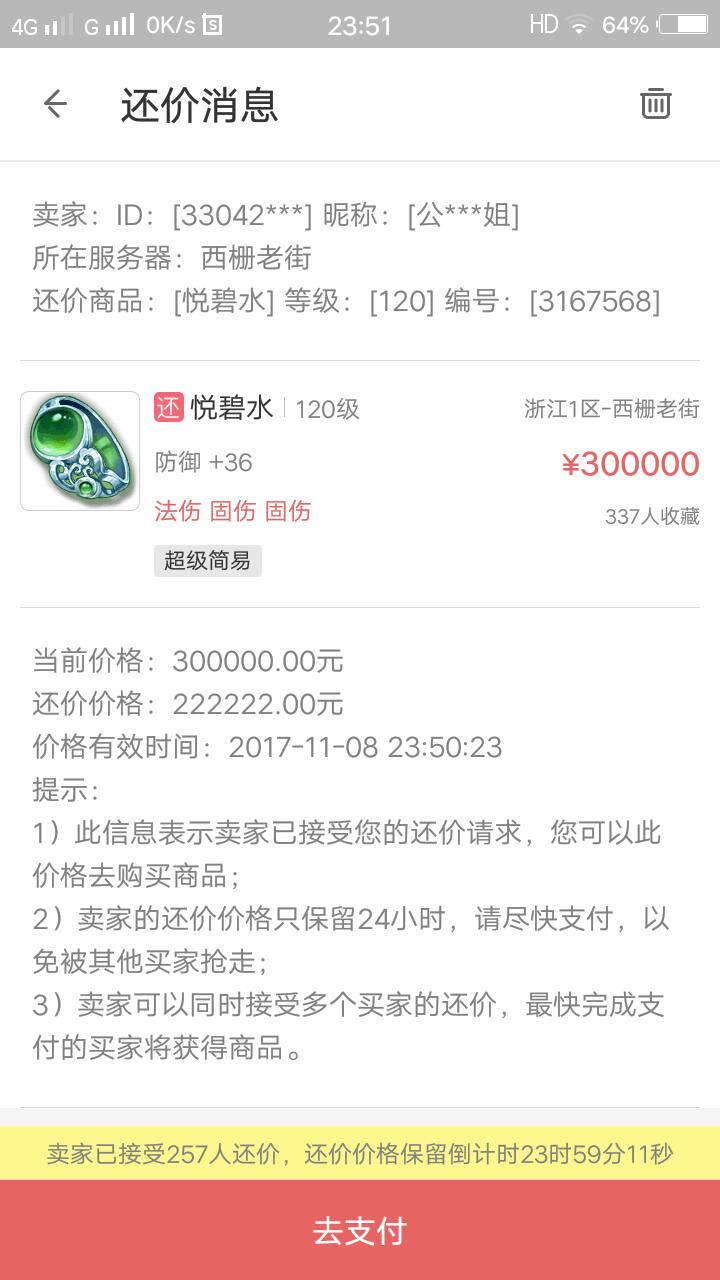
Task: Delete this message with trash icon
Action: (655, 104)
